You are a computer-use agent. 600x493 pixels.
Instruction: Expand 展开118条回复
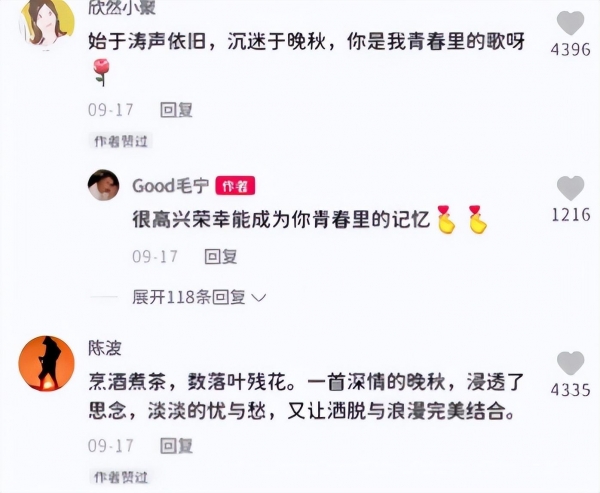coord(200,297)
